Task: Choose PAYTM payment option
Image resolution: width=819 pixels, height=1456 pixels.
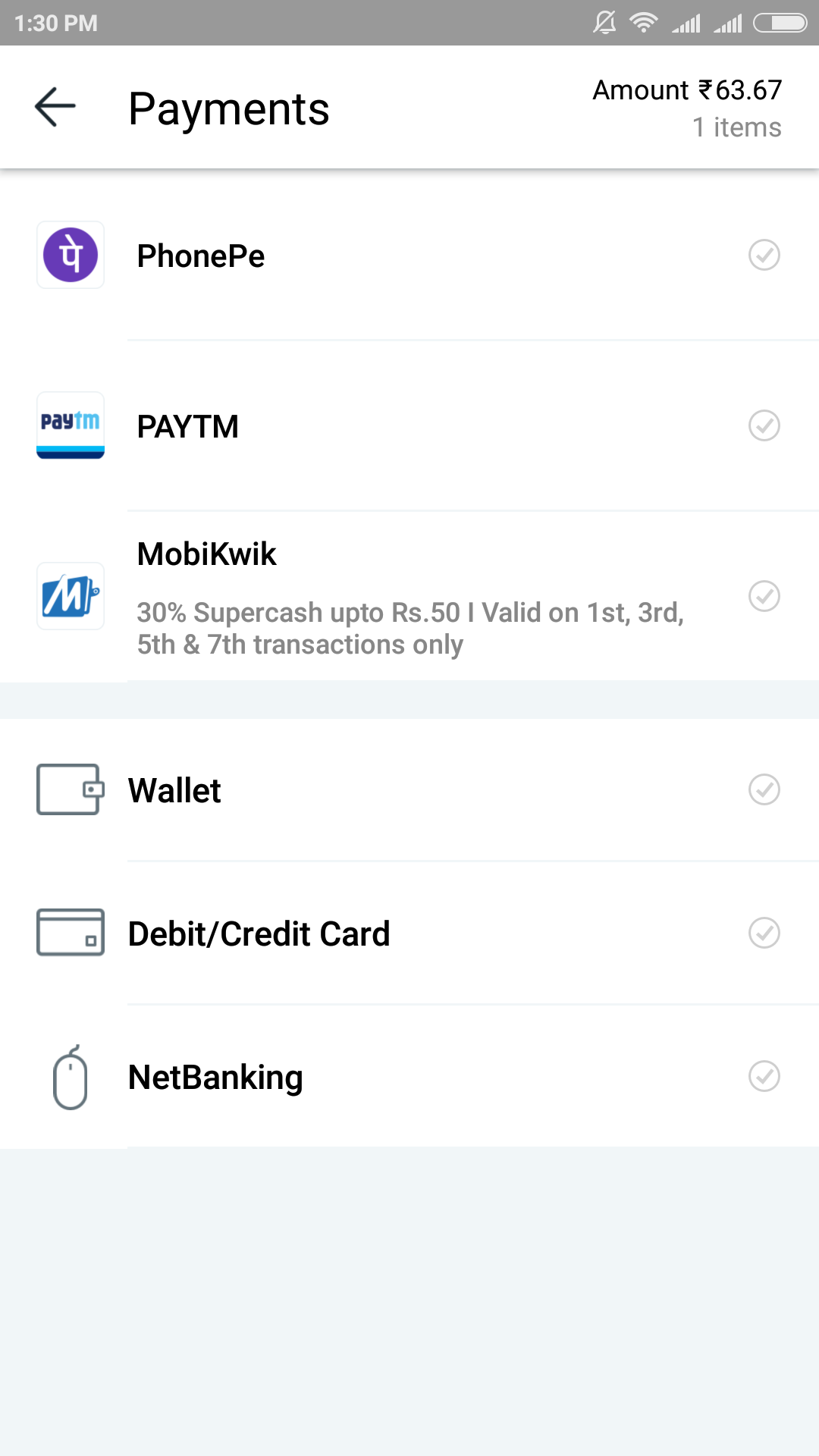Action: pyautogui.click(x=409, y=426)
